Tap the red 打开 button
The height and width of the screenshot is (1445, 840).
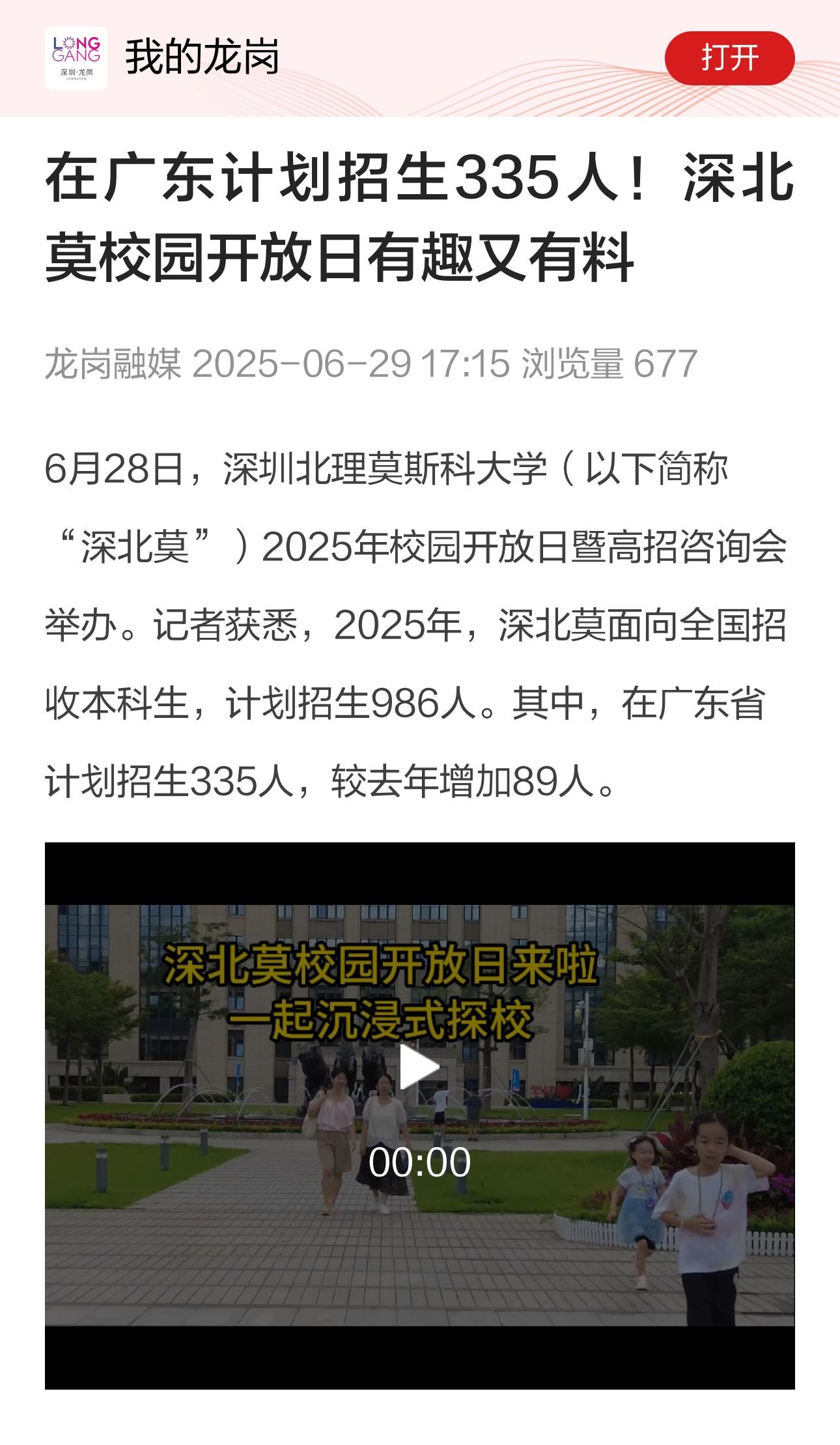(729, 58)
